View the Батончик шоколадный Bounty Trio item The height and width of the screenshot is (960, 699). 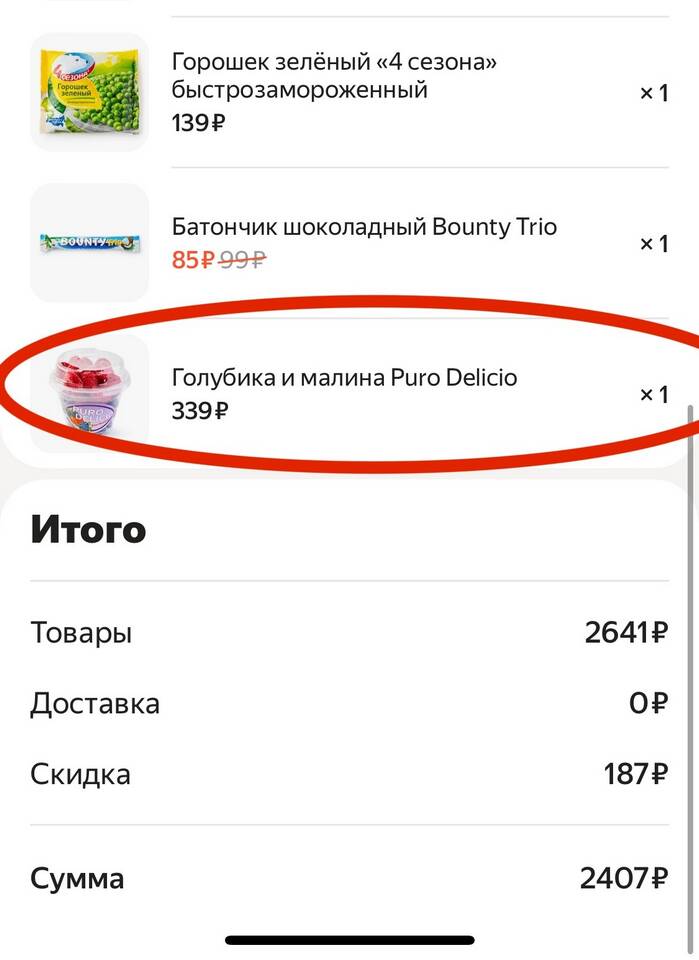[364, 227]
